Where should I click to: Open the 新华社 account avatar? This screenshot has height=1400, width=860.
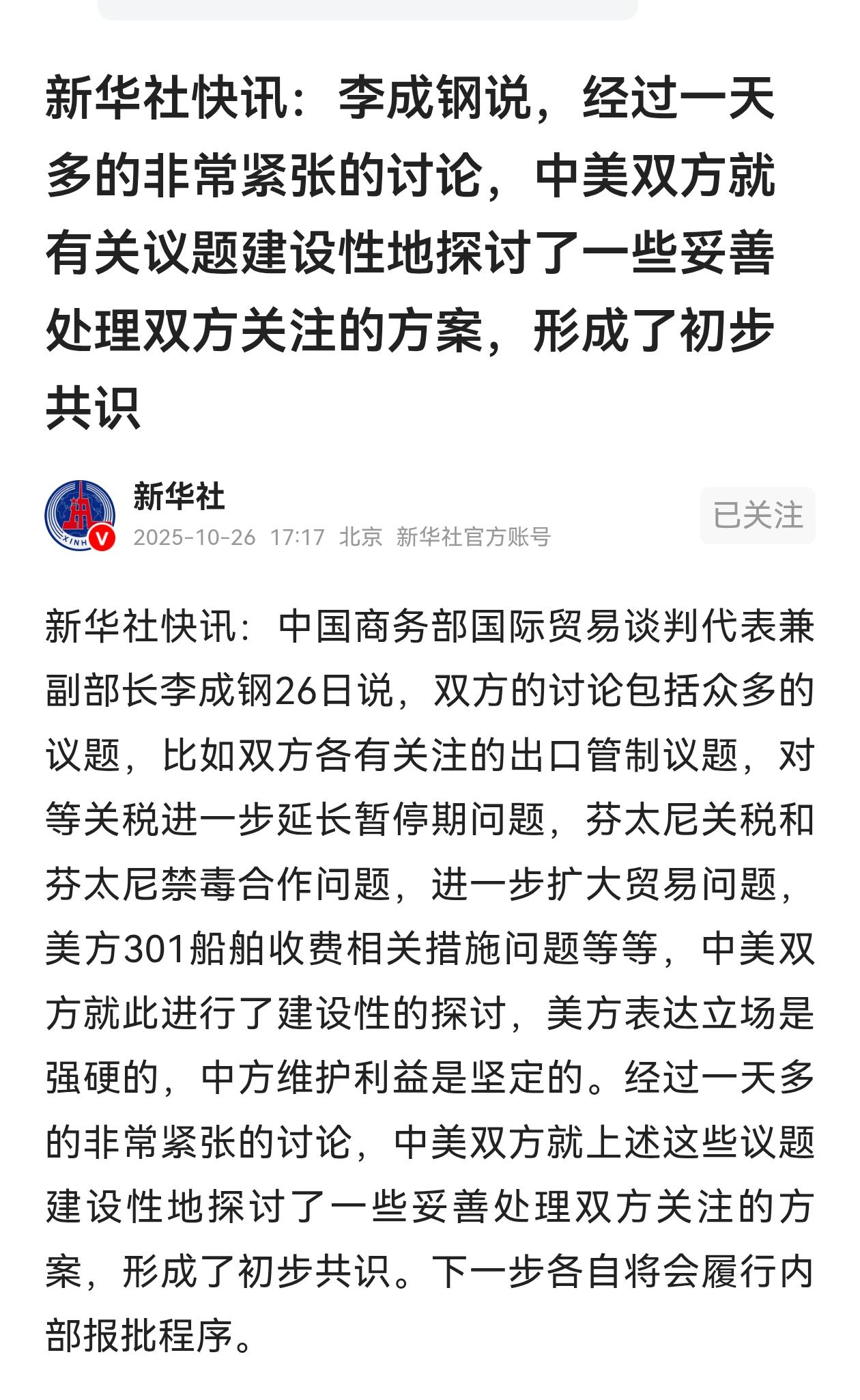[x=80, y=516]
